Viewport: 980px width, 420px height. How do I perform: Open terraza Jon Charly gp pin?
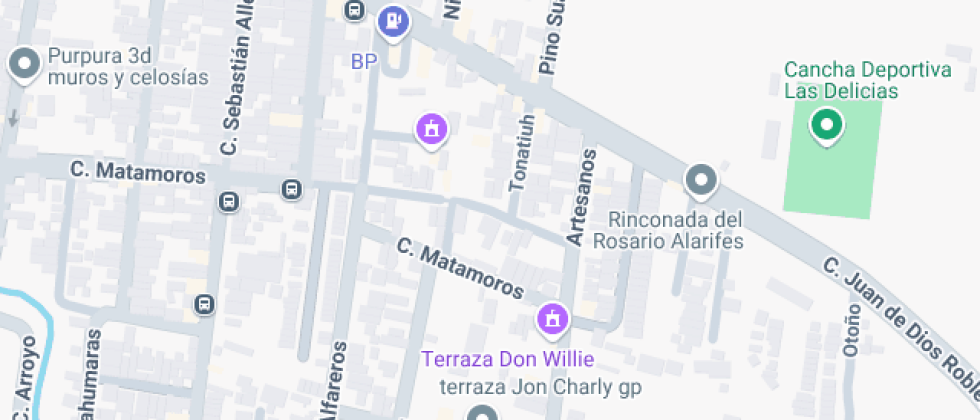tap(484, 414)
